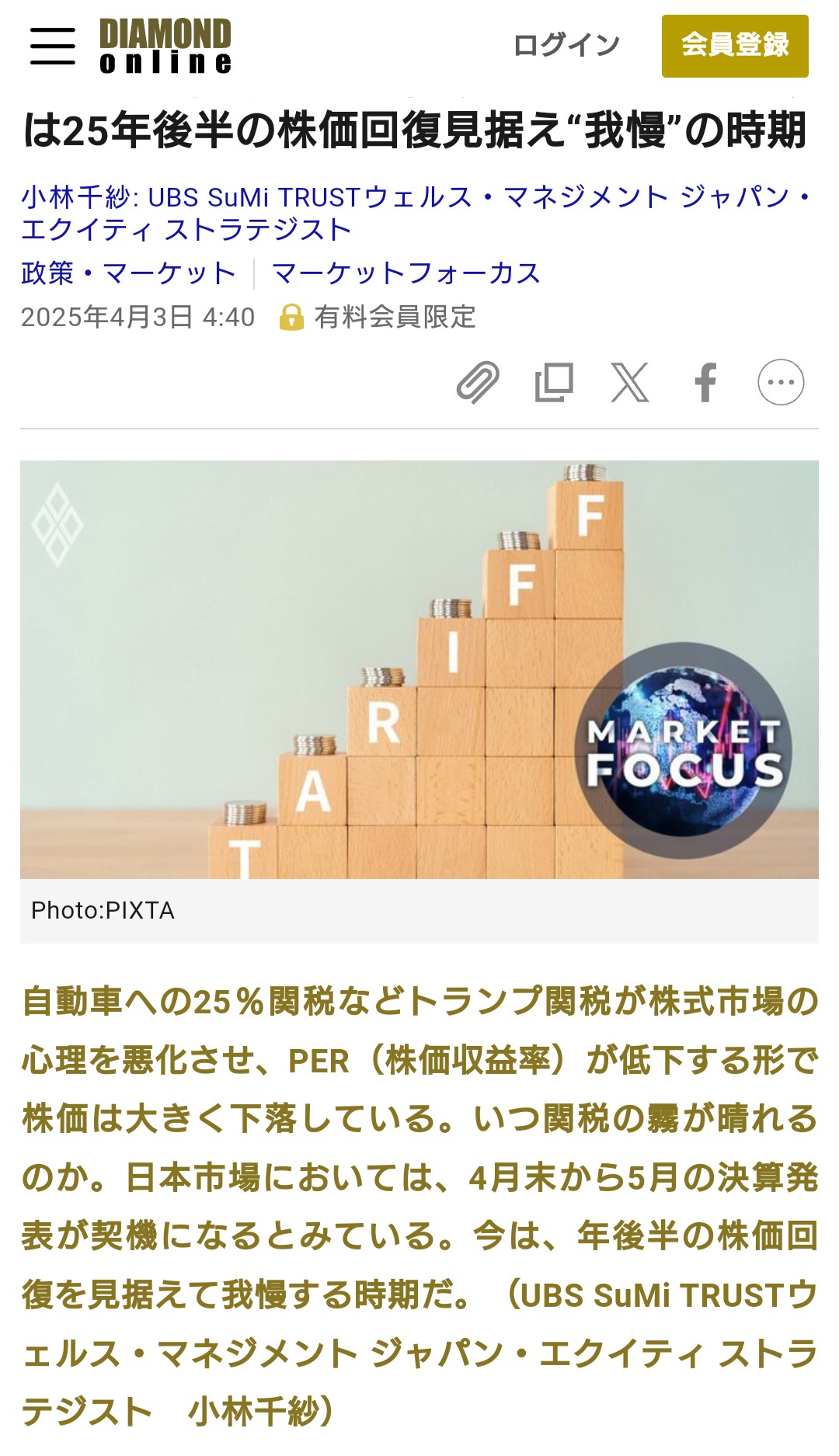The image size is (839, 1456).
Task: Tap ログイン to log in
Action: [x=566, y=45]
